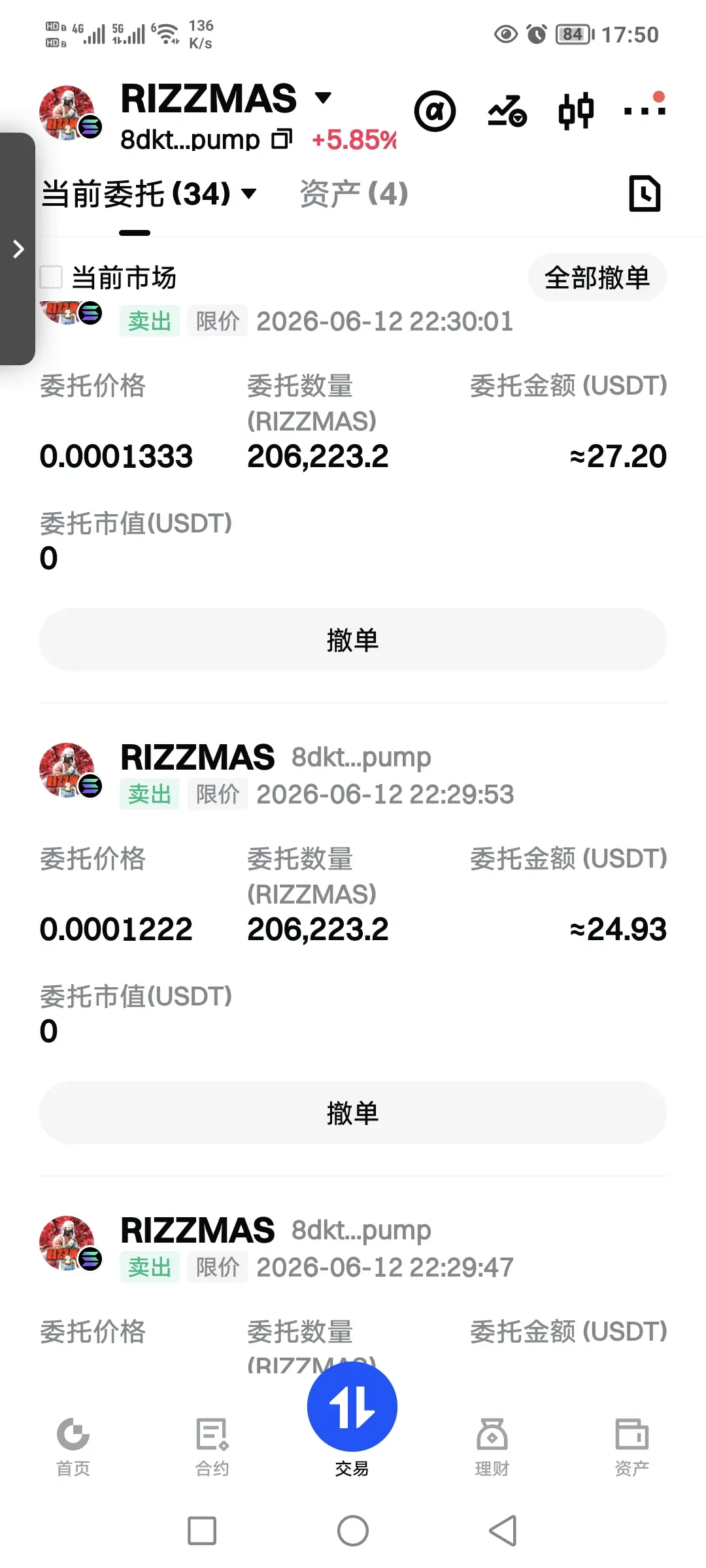706x1568 pixels.
Task: Cancel the order priced at 0.0001333
Action: [353, 640]
